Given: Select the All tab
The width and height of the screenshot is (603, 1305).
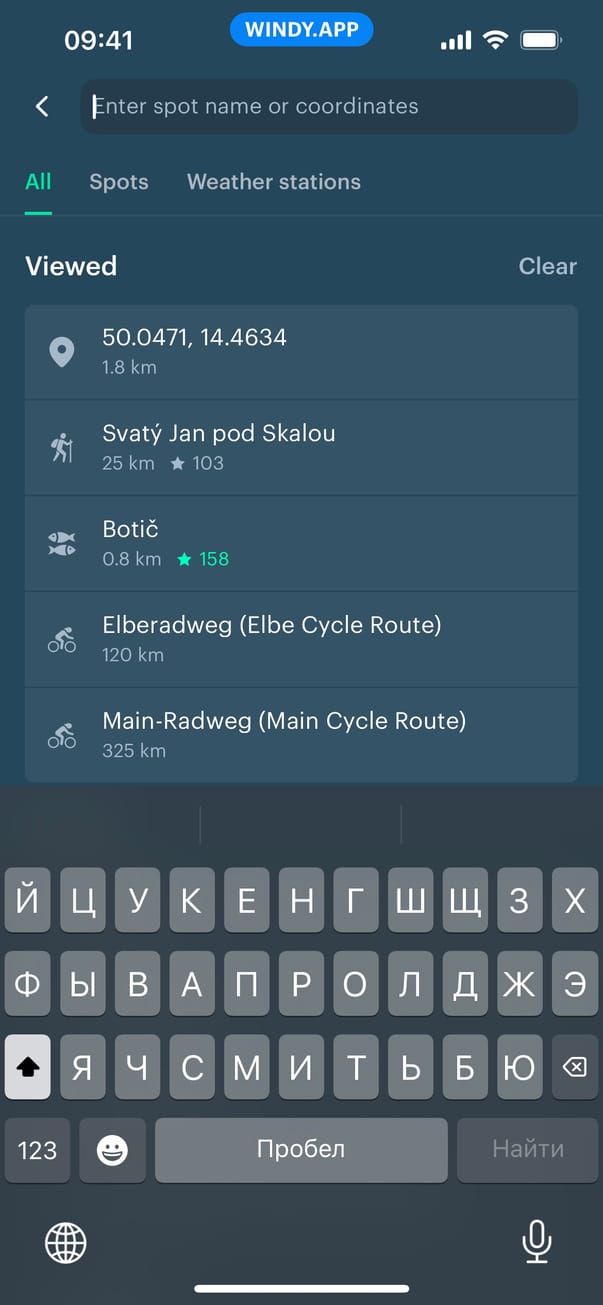Looking at the screenshot, I should click(x=38, y=182).
